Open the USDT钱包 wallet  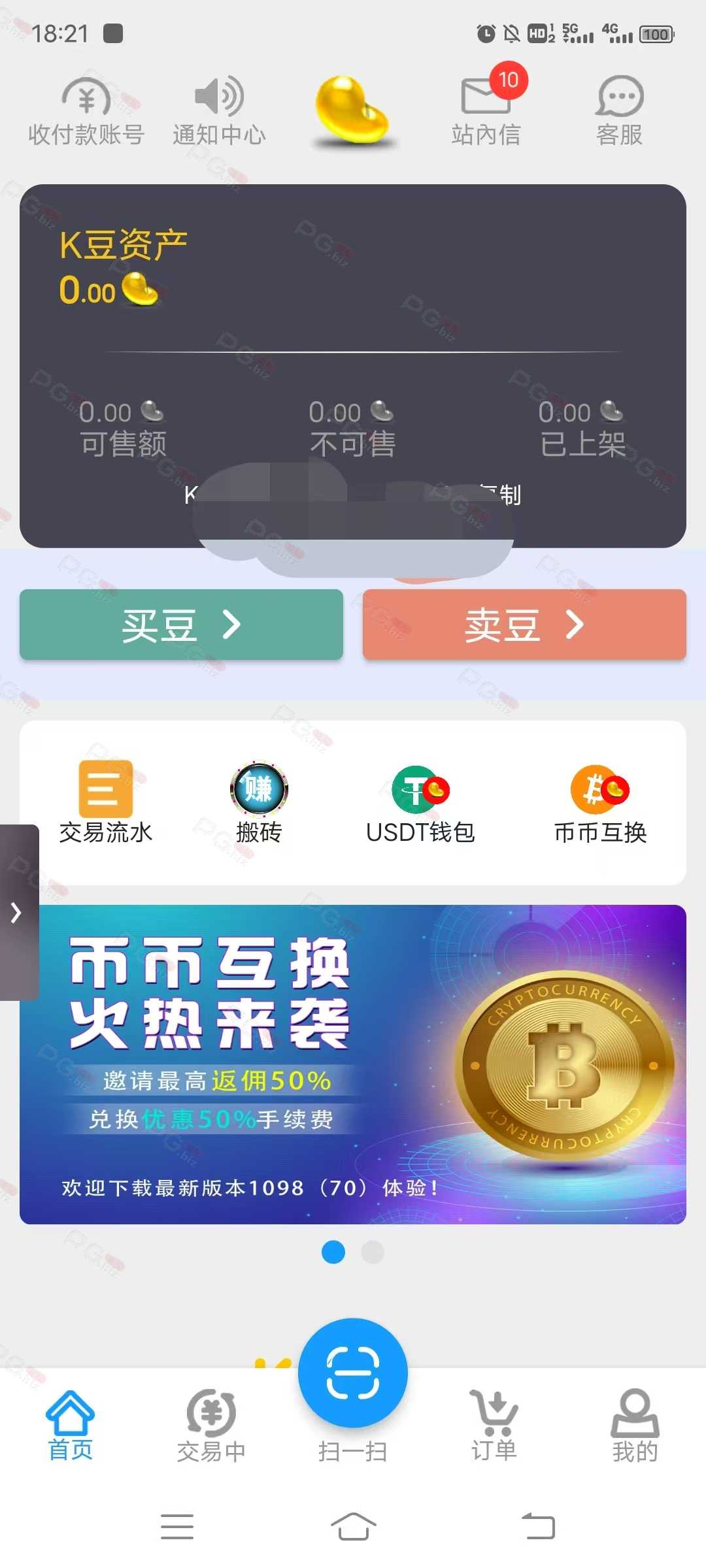point(420,802)
